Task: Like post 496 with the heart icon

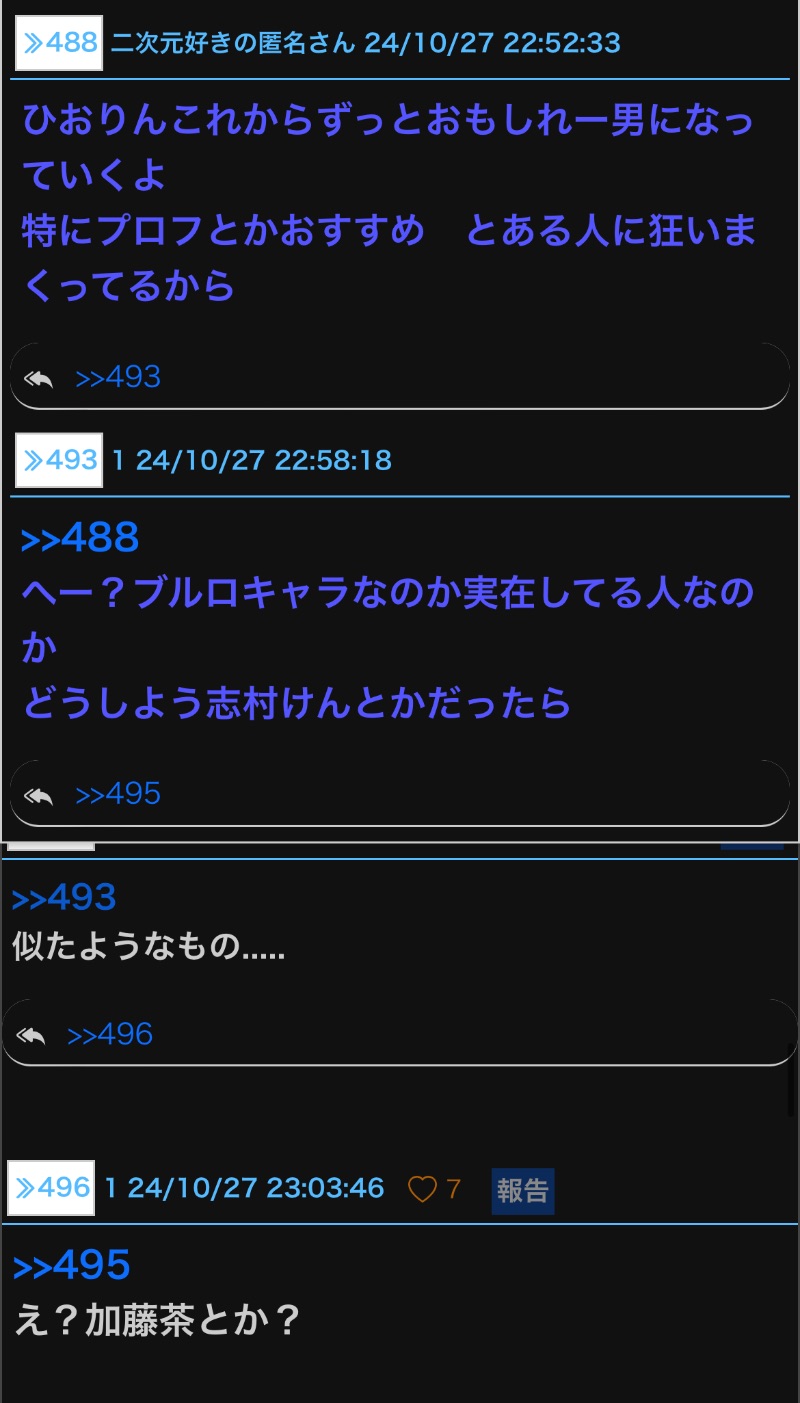Action: point(423,1189)
